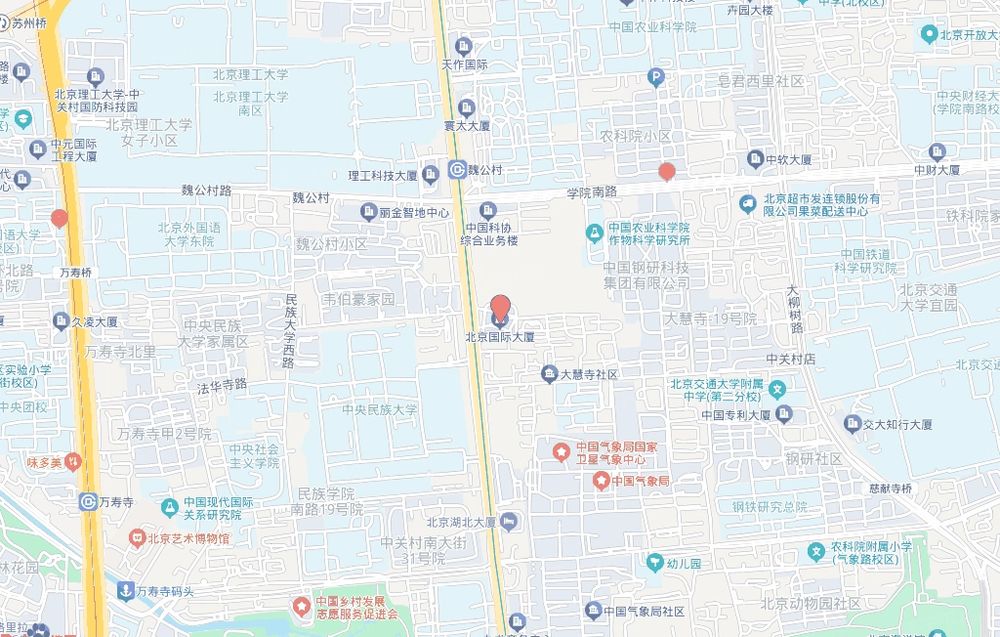Select the 味多美 restaurant marker
The height and width of the screenshot is (637, 1000).
(73, 462)
